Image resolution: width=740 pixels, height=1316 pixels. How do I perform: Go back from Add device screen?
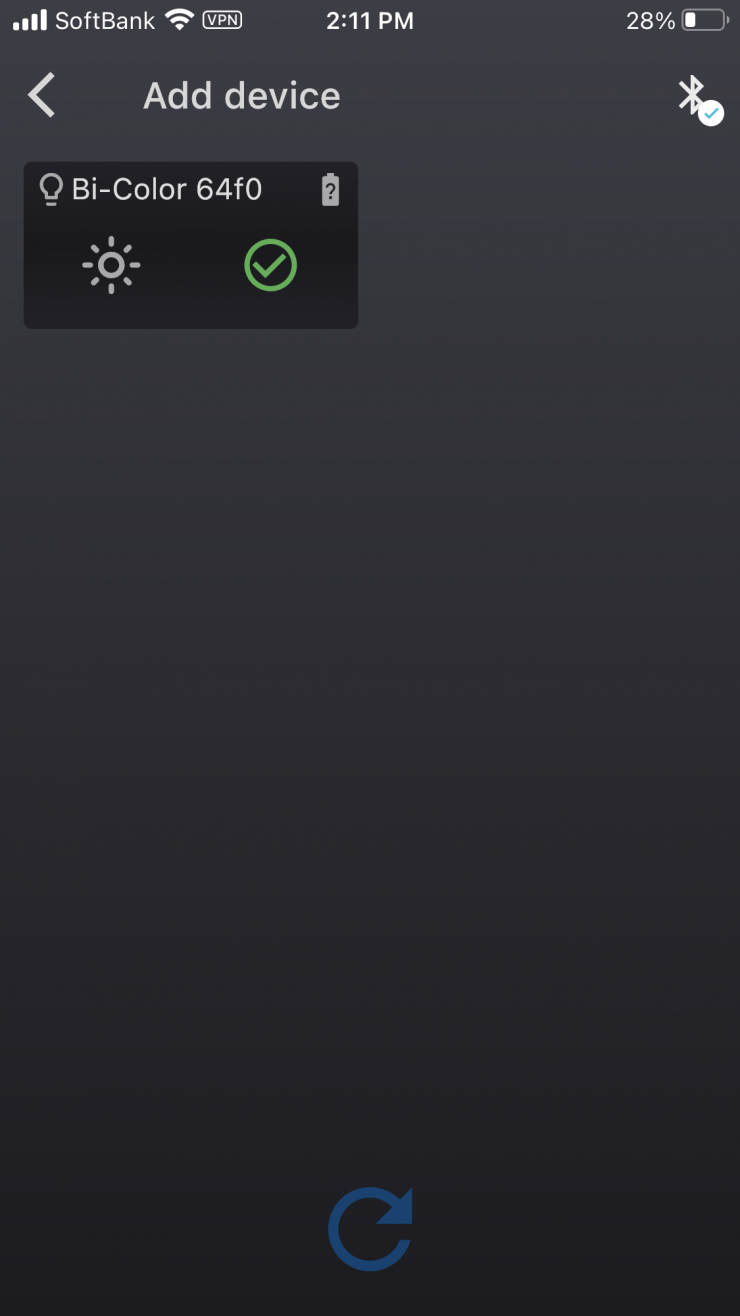pyautogui.click(x=42, y=96)
